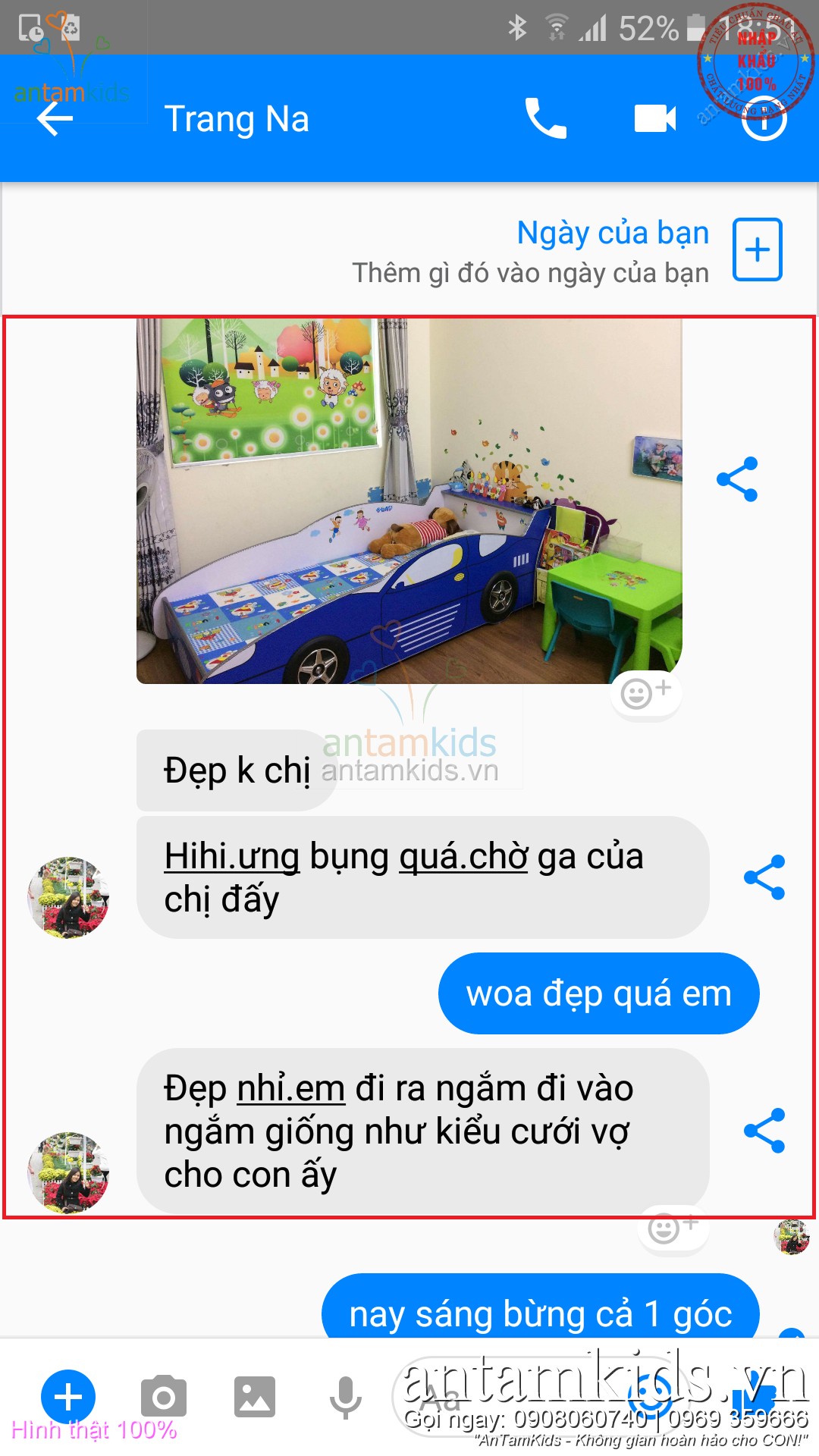This screenshot has height=1456, width=819.
Task: Open the camera to take a photo
Action: coord(163,1396)
